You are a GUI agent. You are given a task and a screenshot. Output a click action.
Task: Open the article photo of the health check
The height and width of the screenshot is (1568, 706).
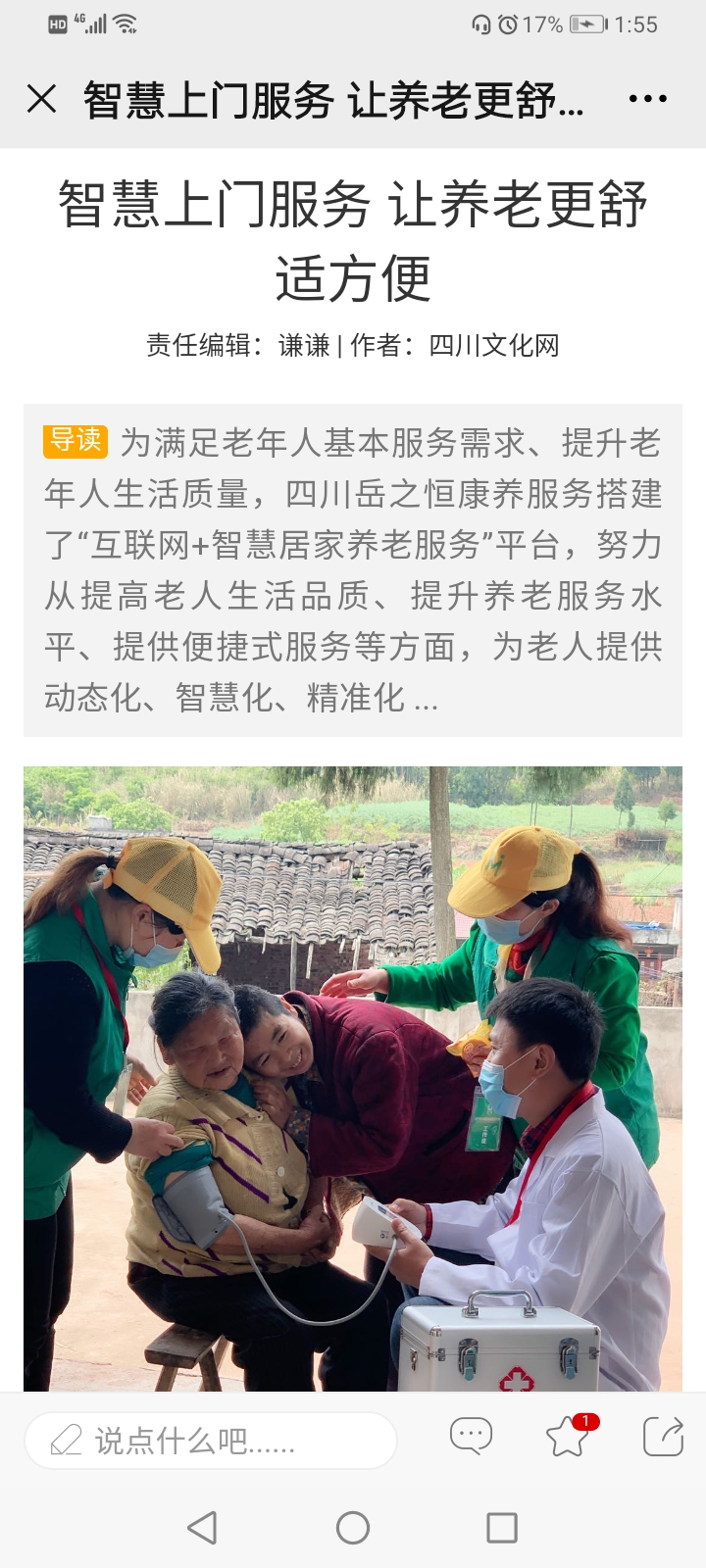(x=353, y=1078)
